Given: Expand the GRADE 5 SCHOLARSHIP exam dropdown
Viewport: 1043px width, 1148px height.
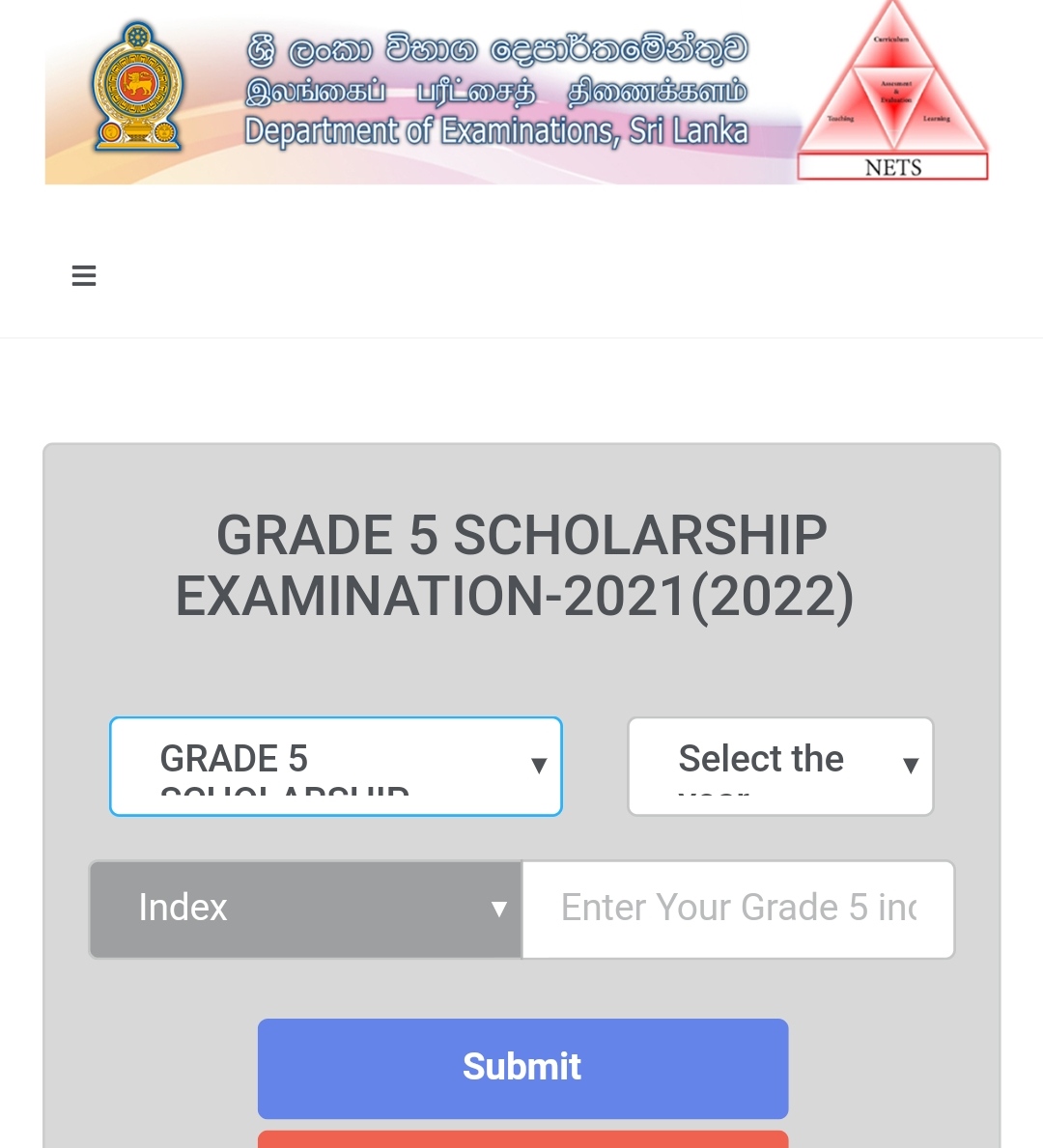Looking at the screenshot, I should coord(335,767).
